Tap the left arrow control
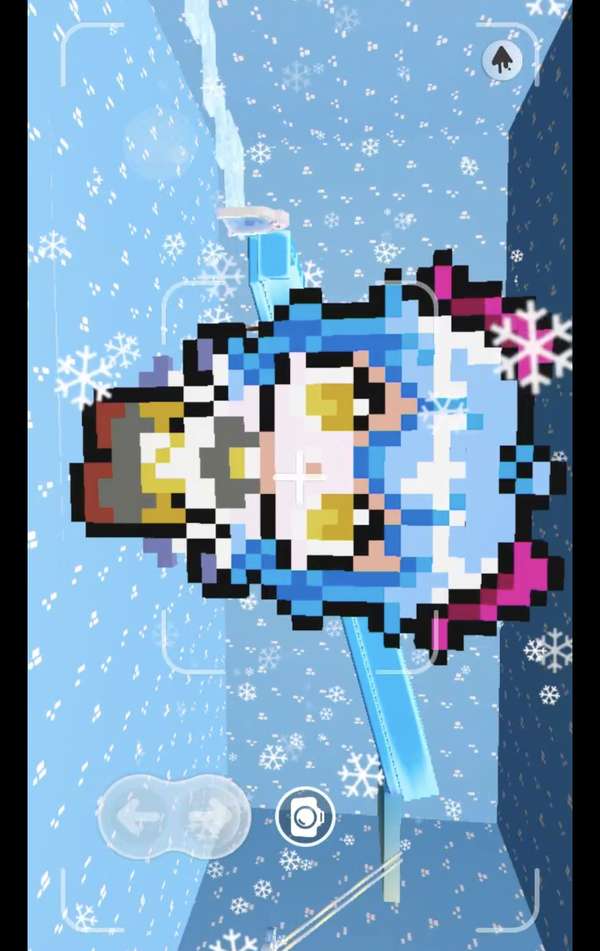600x951 pixels. (137, 817)
